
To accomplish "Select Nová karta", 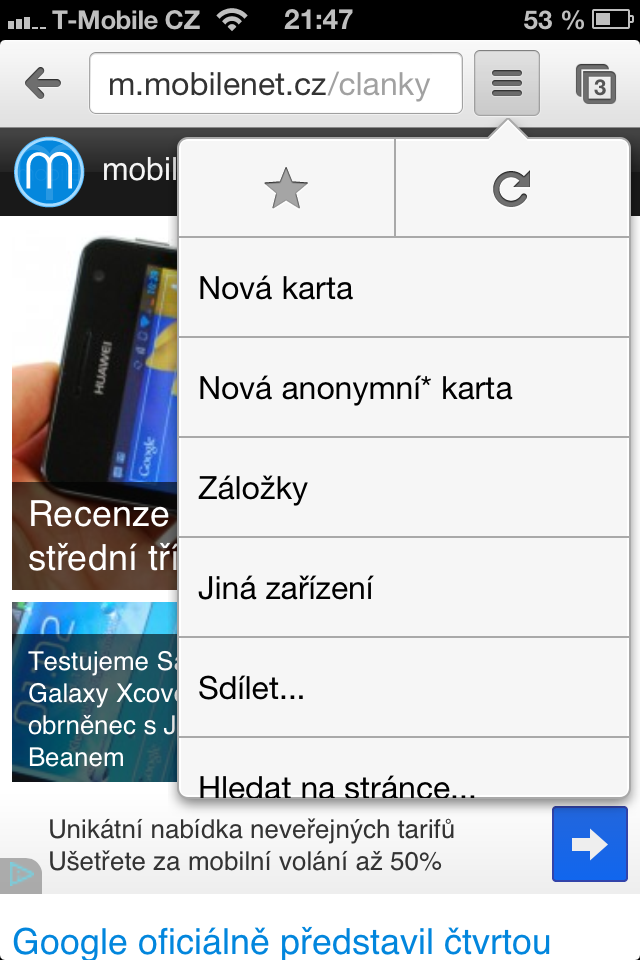I will pos(404,289).
